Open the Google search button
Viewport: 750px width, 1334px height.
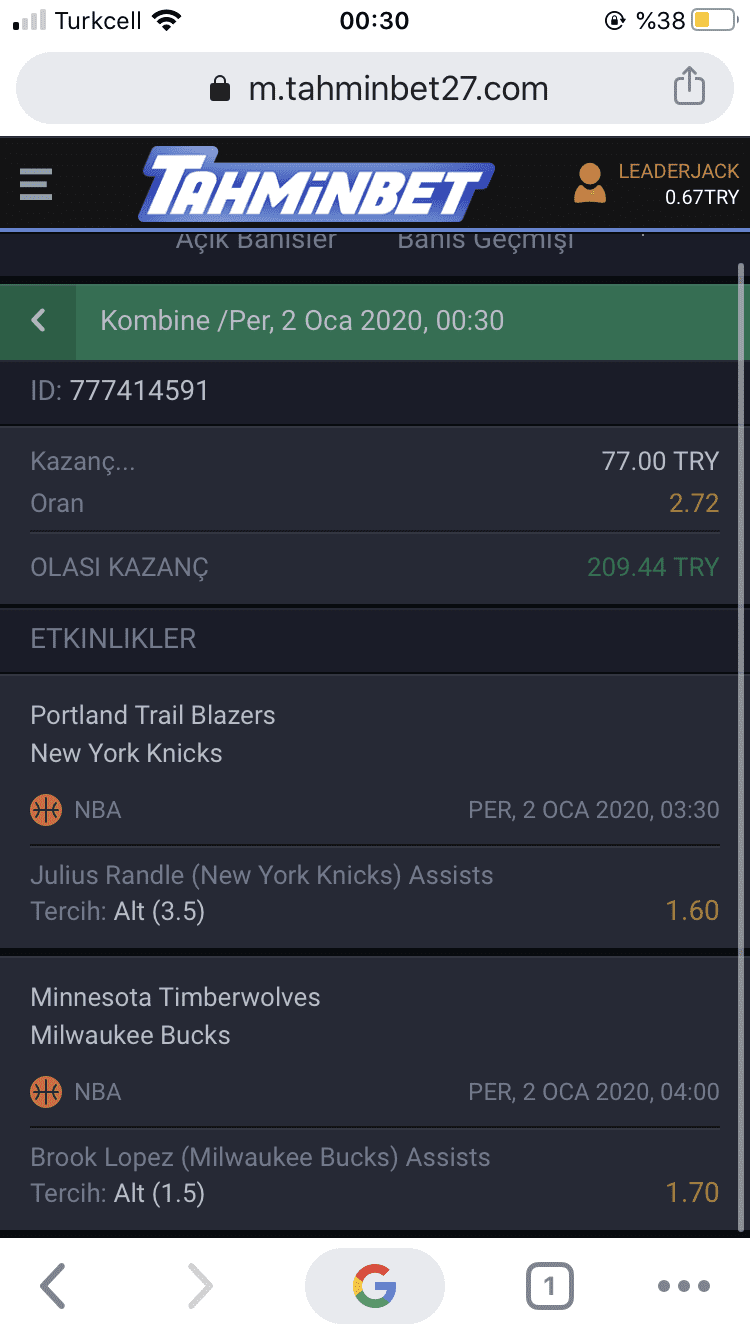pos(375,1286)
